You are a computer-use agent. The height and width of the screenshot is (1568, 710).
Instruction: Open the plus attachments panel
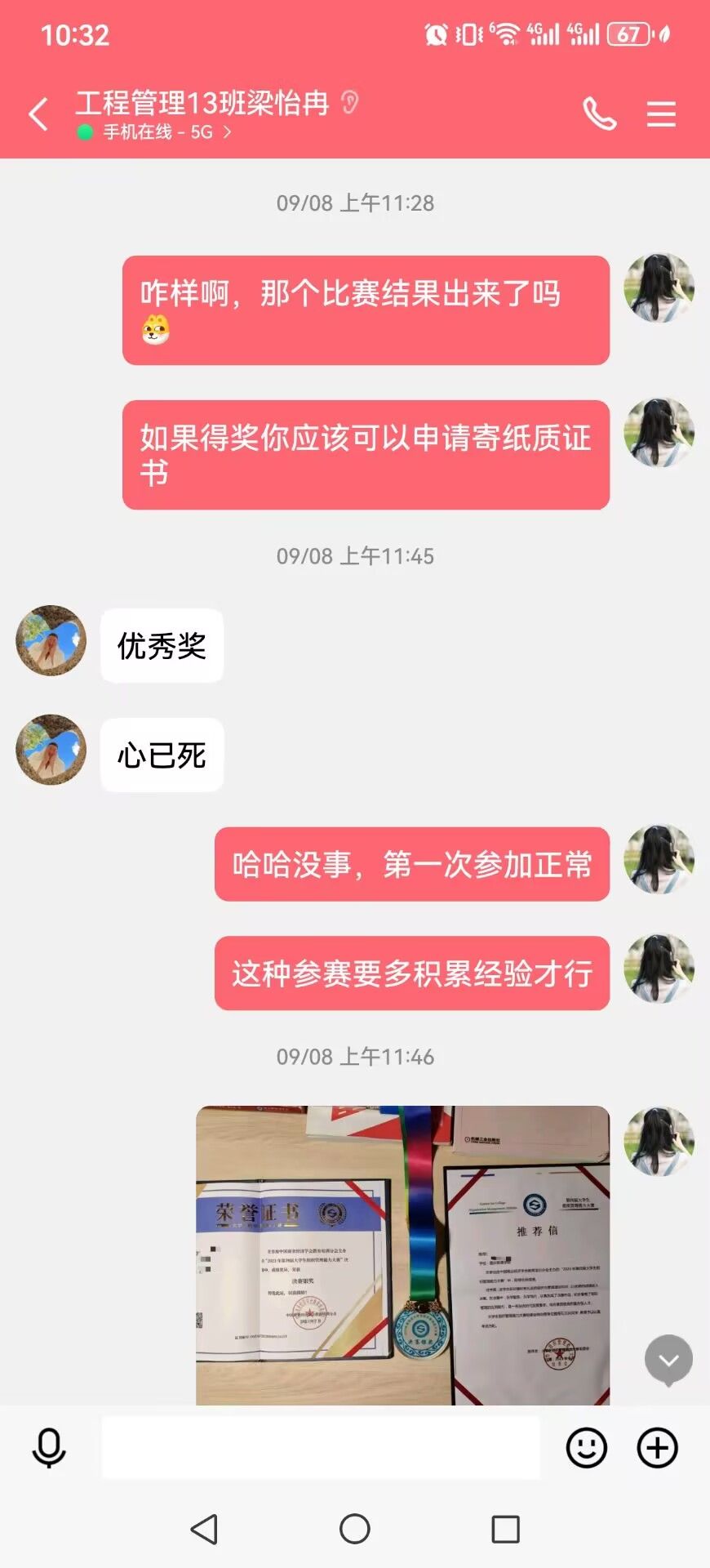(x=657, y=1449)
